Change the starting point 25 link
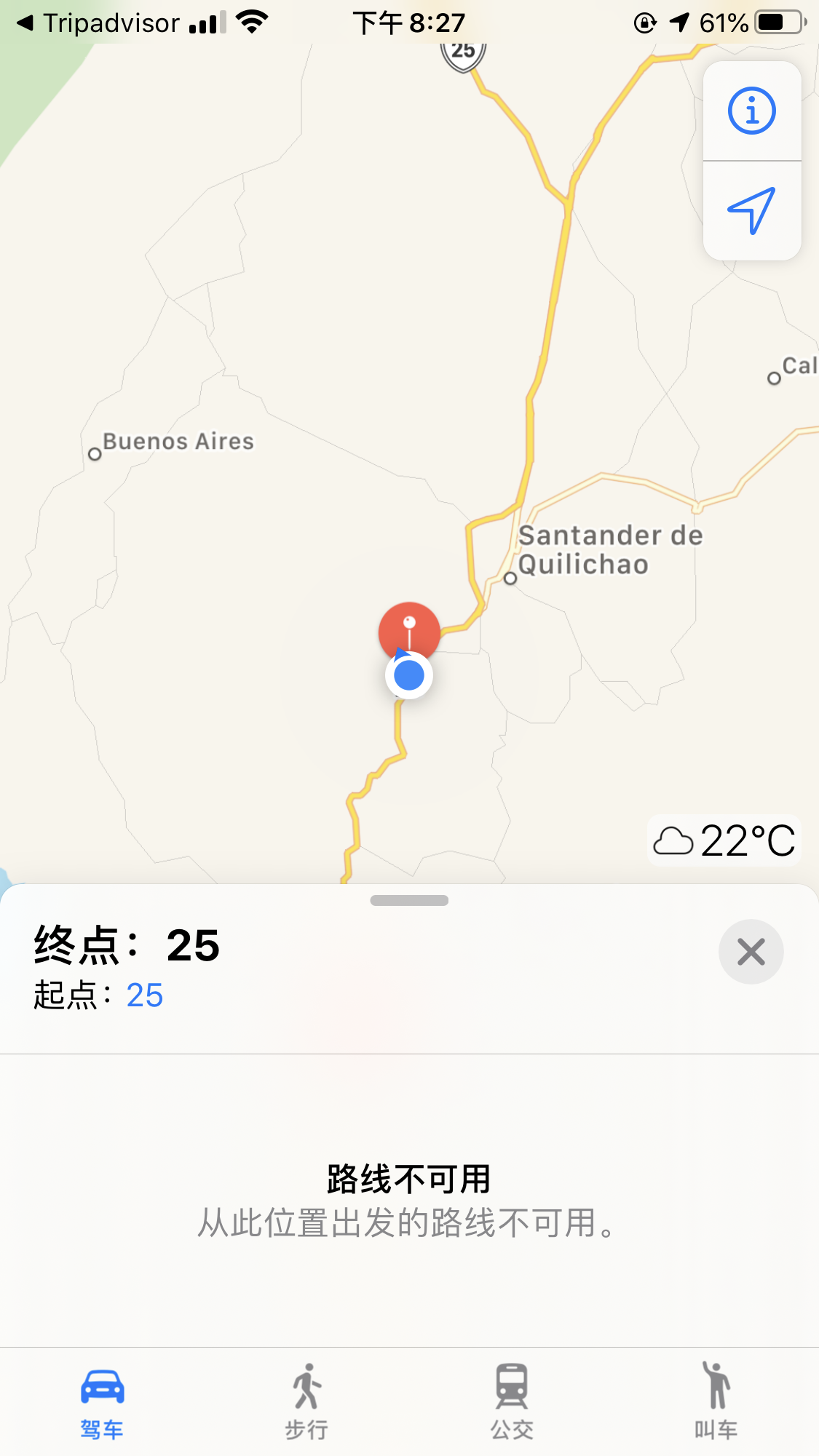Screen dimensions: 819x1456 [x=144, y=995]
